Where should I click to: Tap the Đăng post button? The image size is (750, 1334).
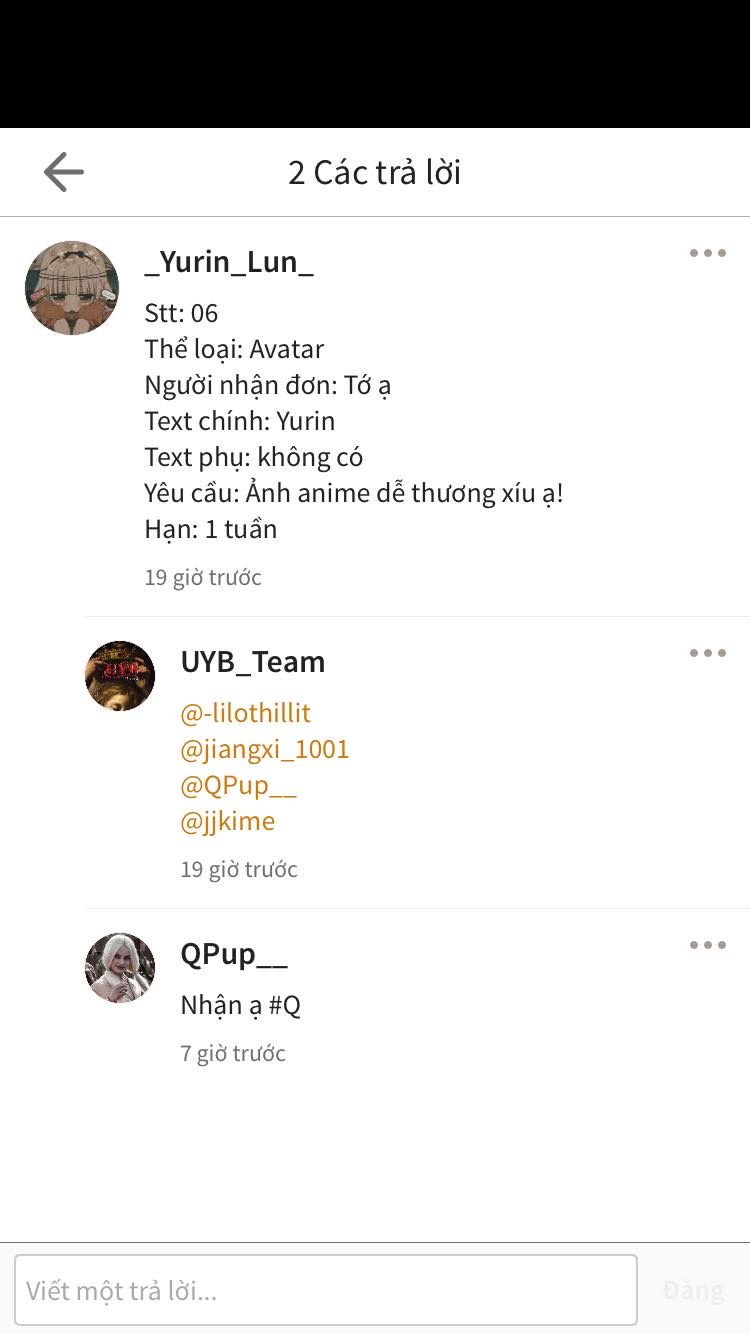click(693, 1290)
